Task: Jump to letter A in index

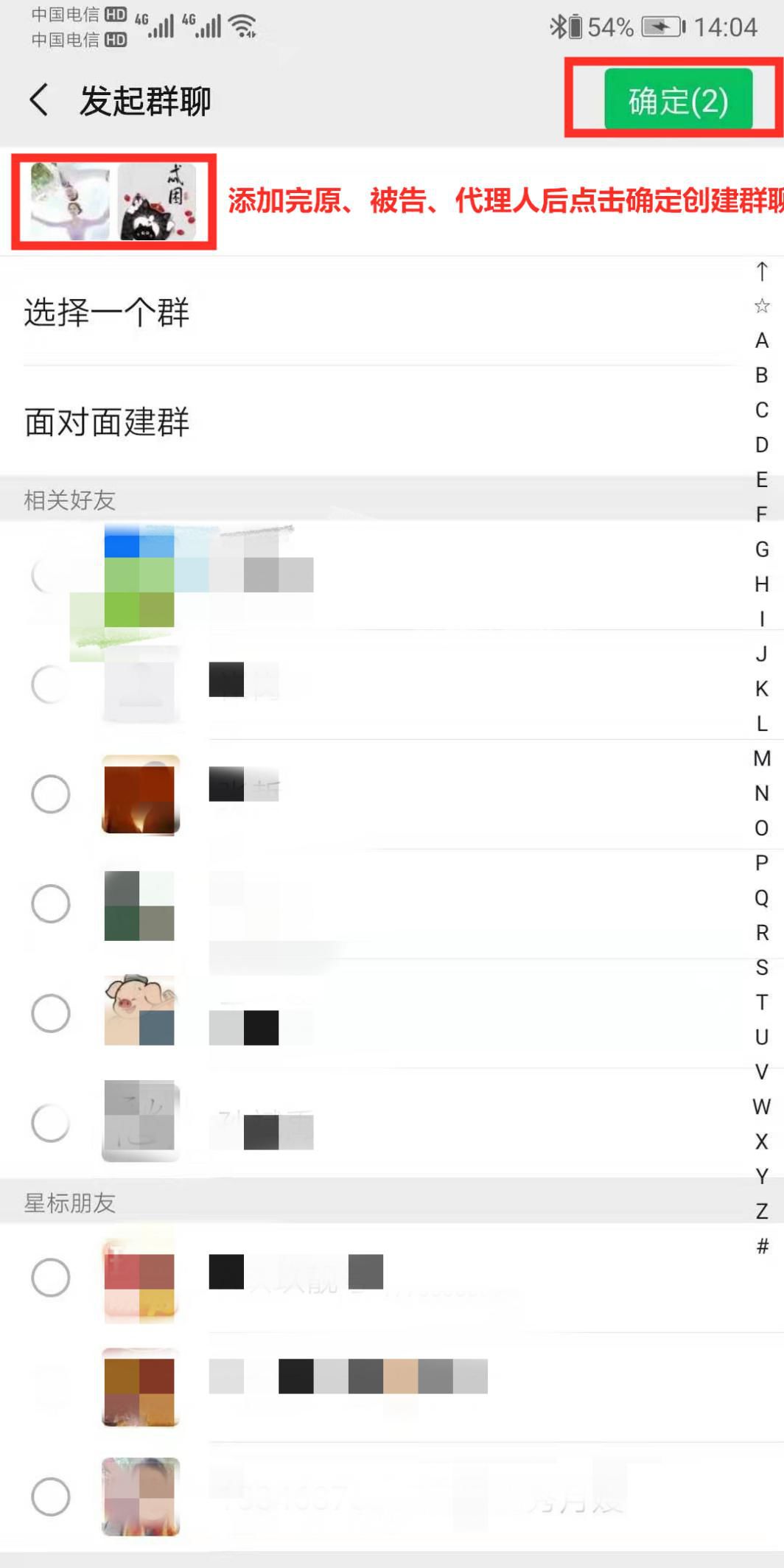Action: pos(762,340)
